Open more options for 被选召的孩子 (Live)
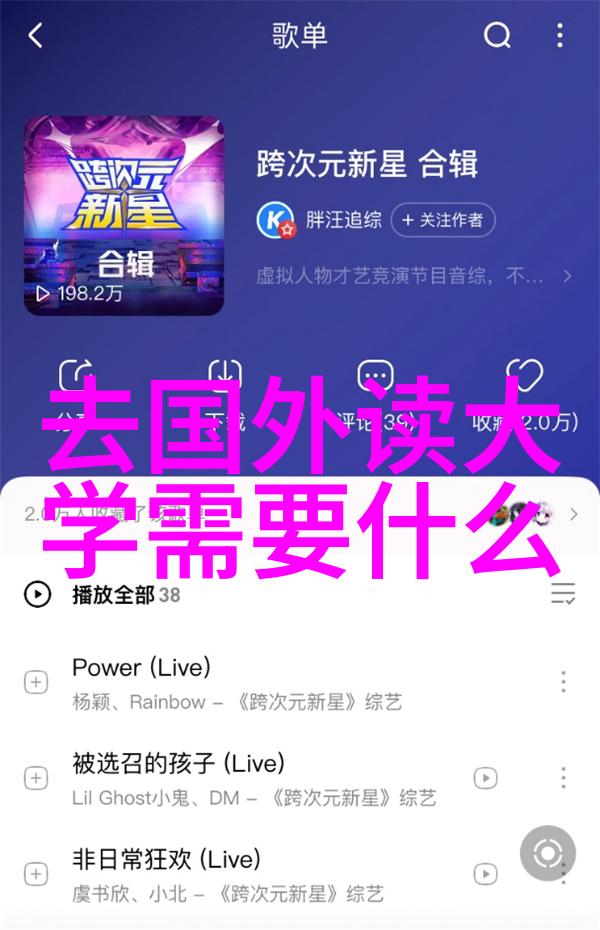This screenshot has width=600, height=930. 563,777
